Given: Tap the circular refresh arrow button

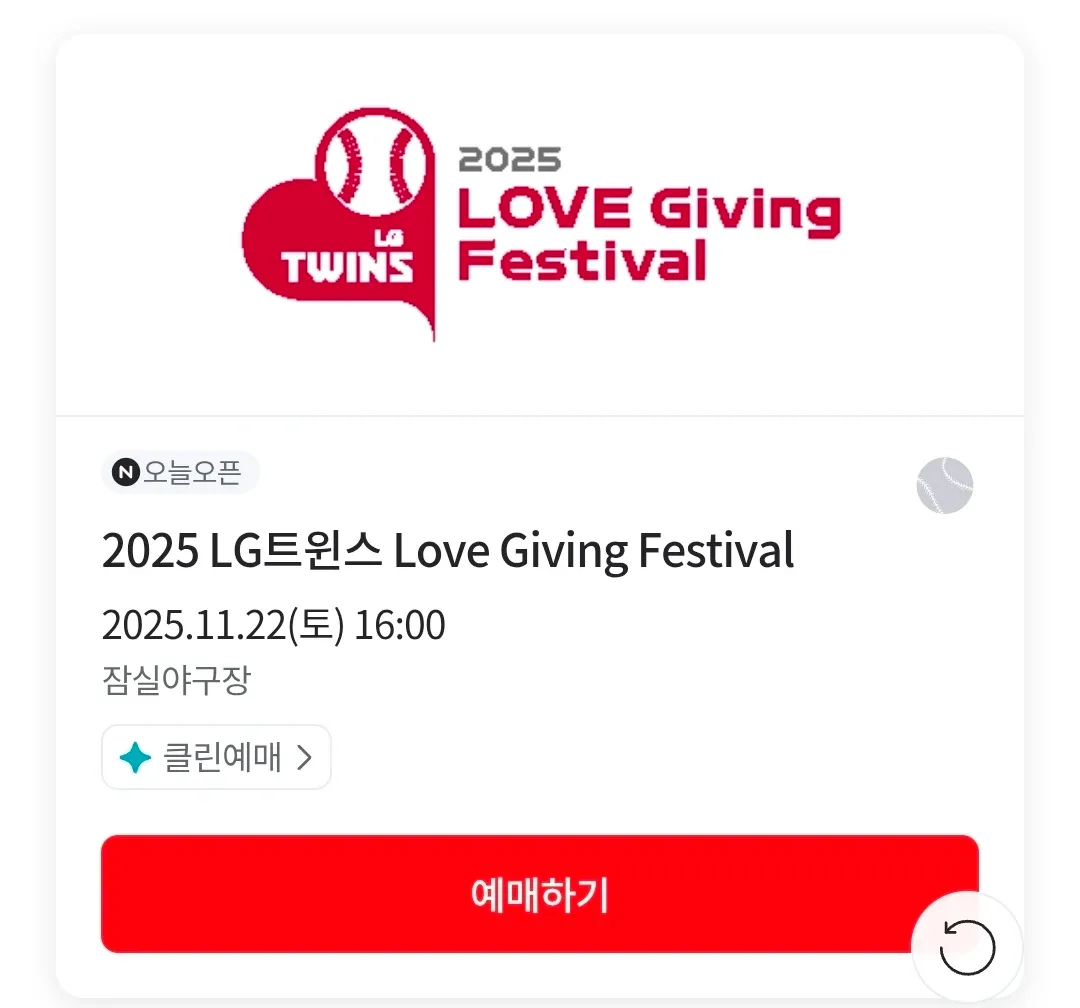Looking at the screenshot, I should [x=967, y=945].
